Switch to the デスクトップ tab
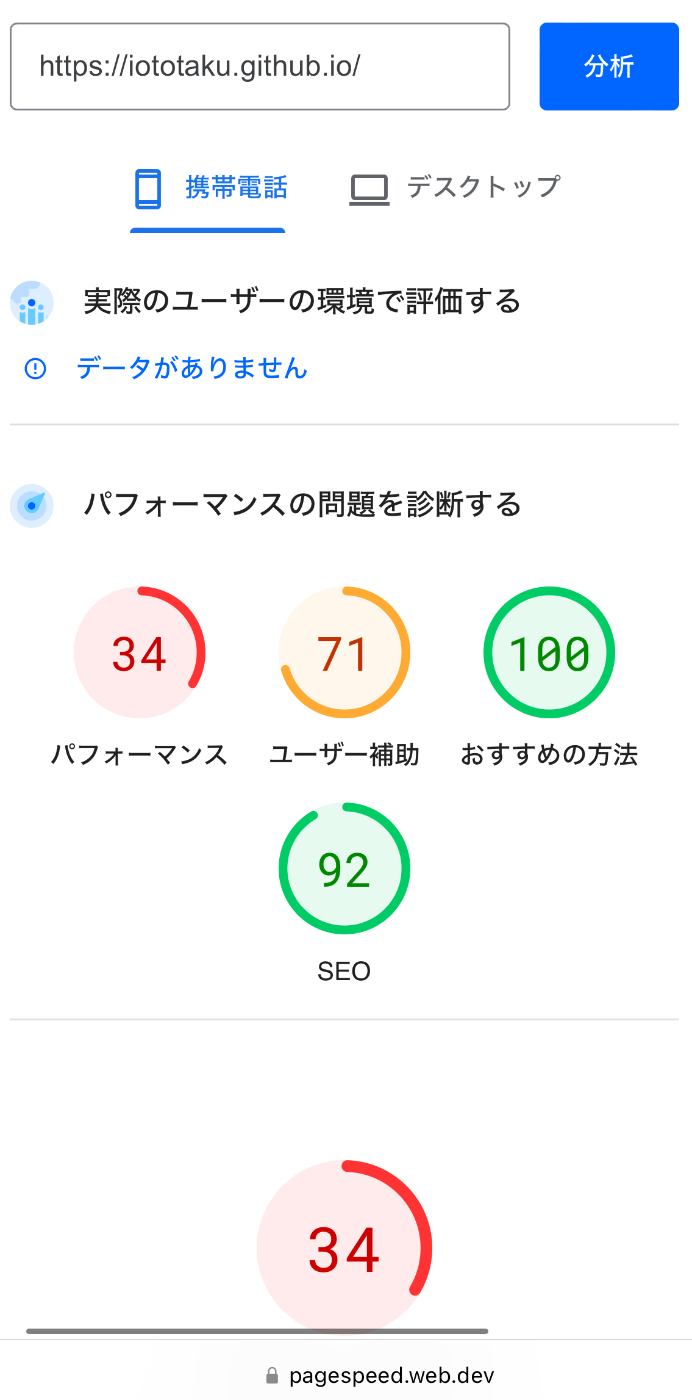Screen dimensions: 692x1400 pyautogui.click(x=454, y=188)
